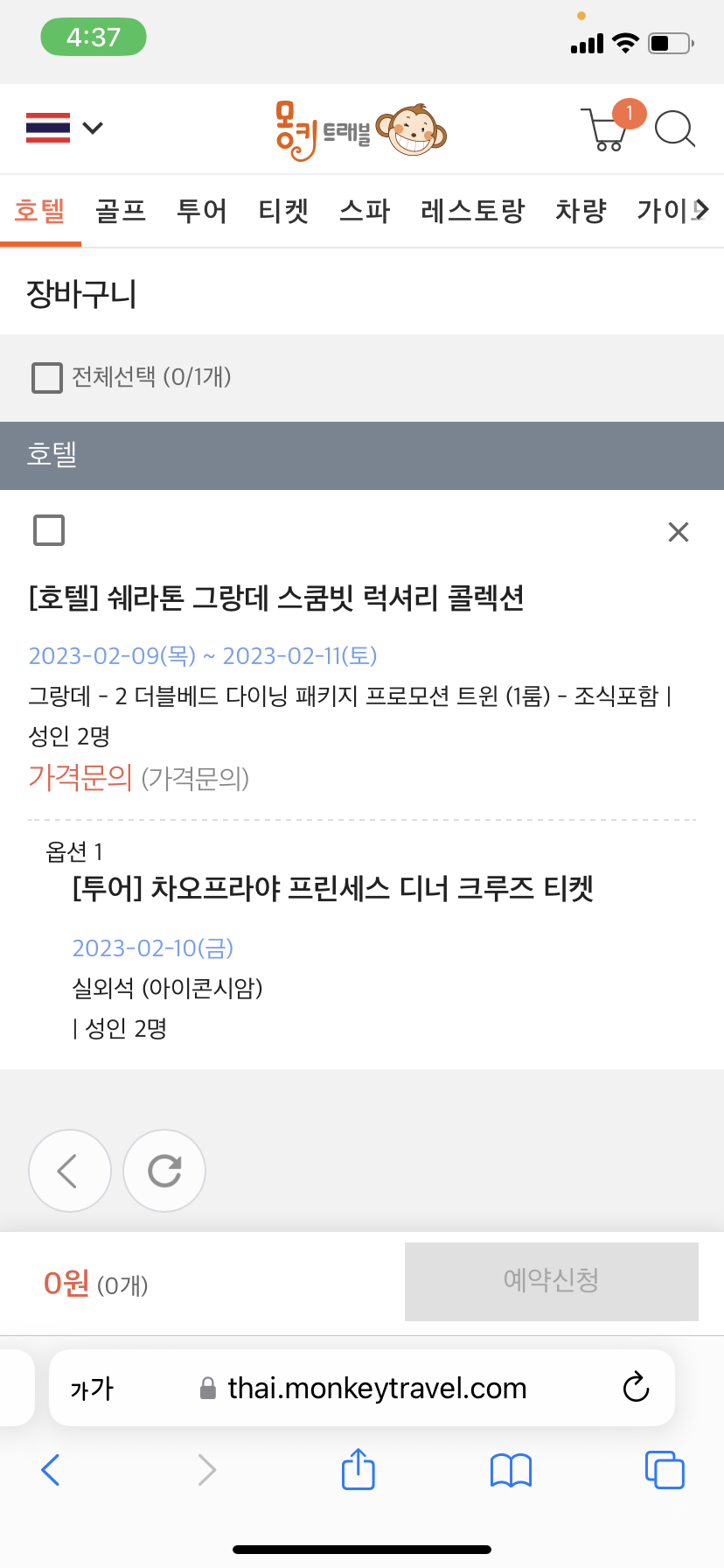Switch to the 티켓 tab

[x=283, y=211]
